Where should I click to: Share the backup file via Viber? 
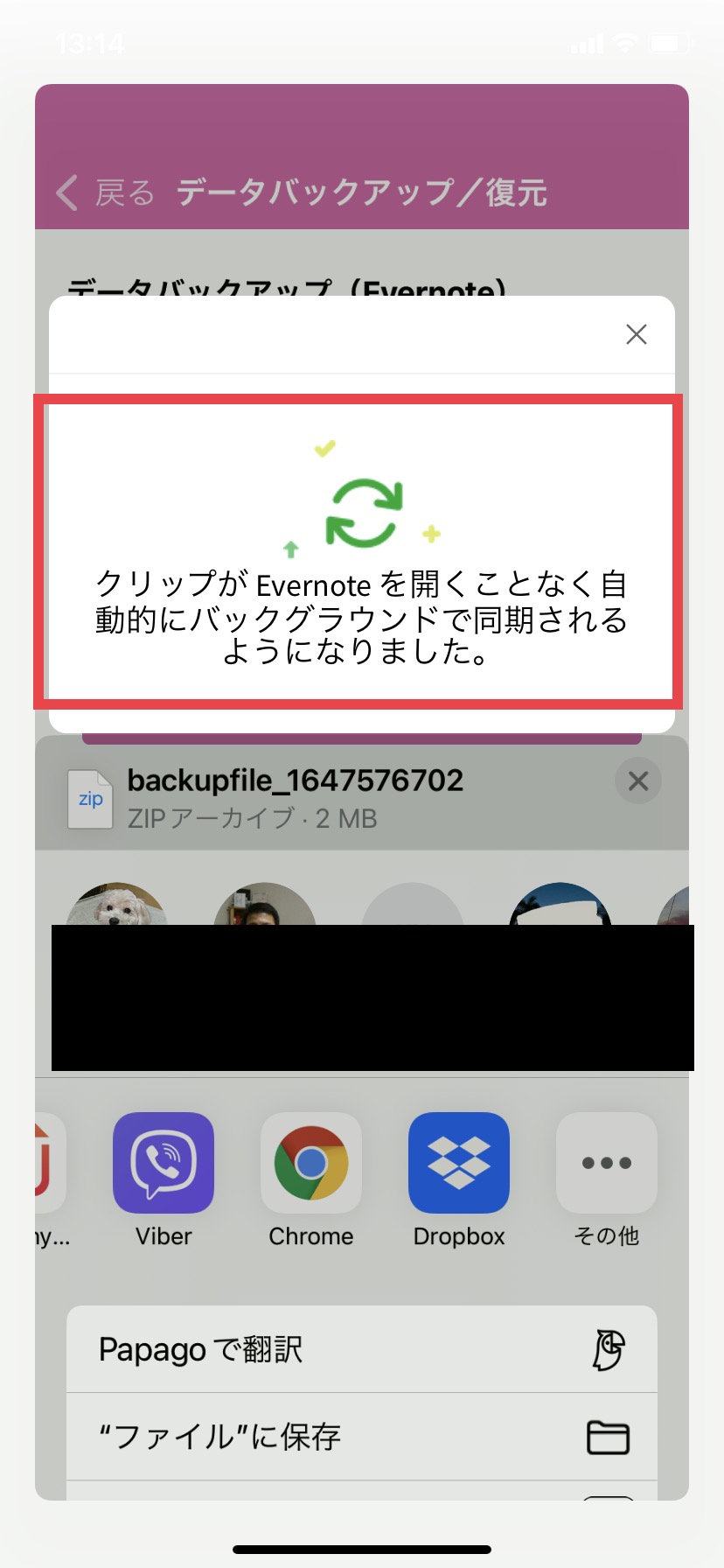pyautogui.click(x=164, y=1163)
